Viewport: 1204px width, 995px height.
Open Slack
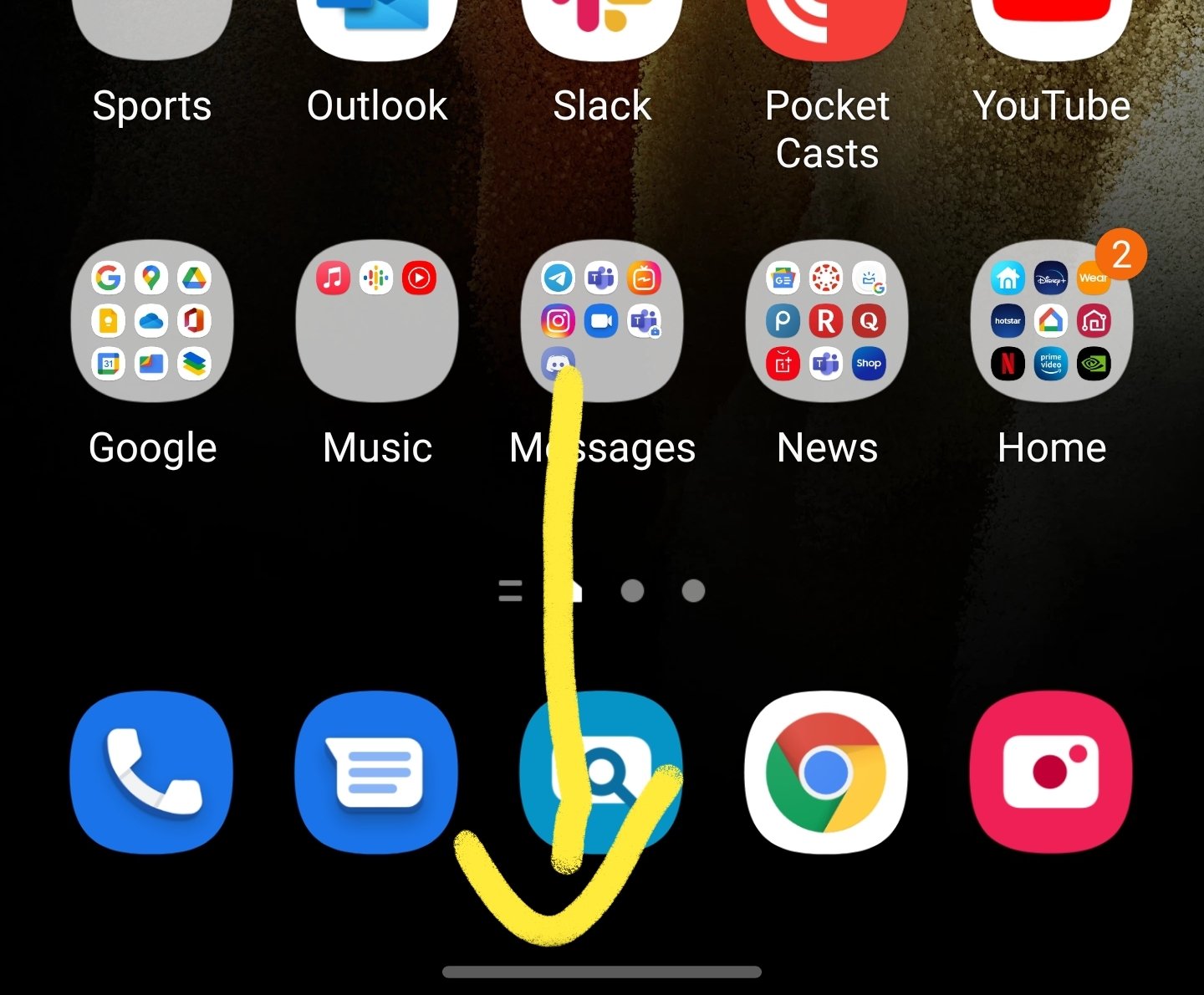(602, 33)
